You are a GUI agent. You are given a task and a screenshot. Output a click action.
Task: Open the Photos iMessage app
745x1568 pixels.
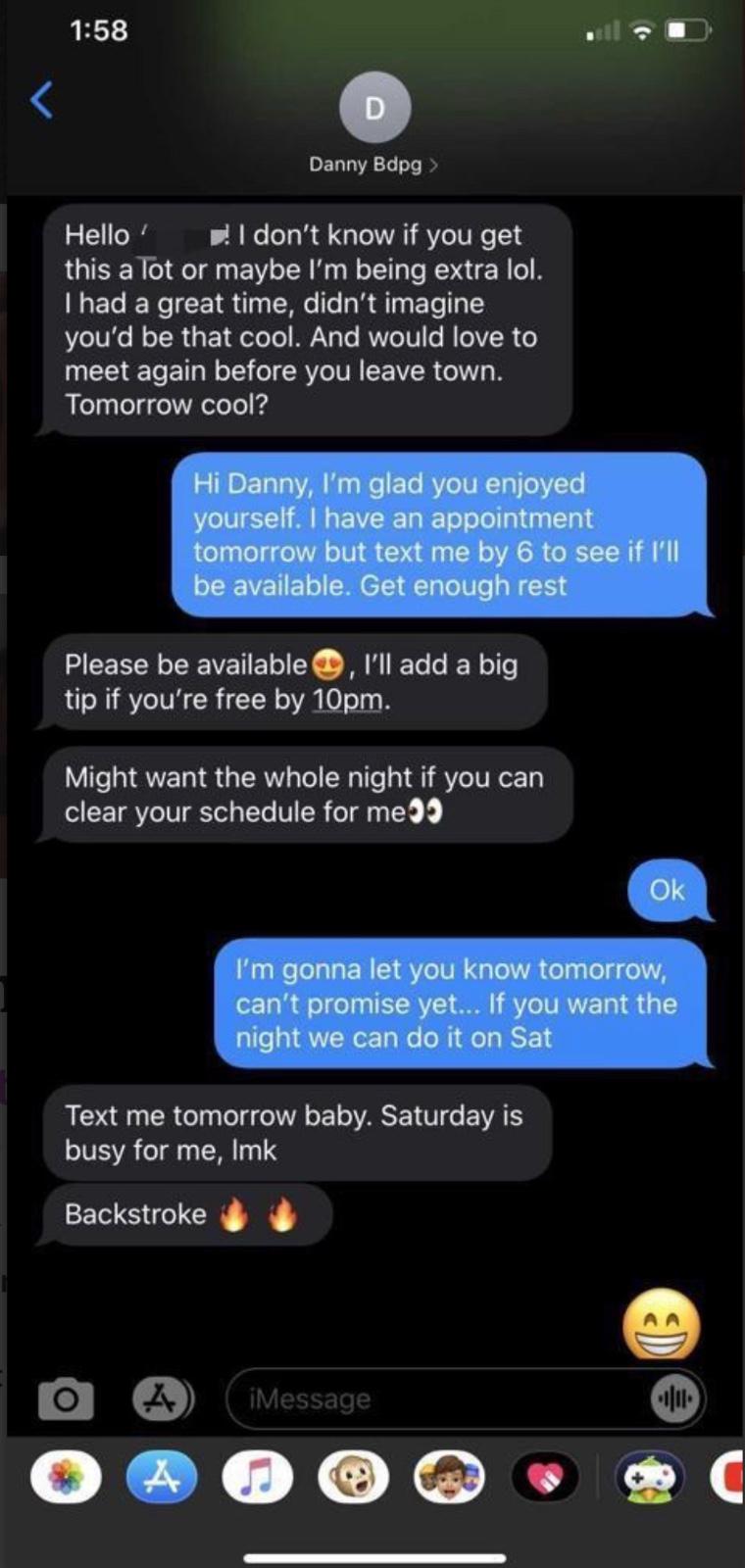pyautogui.click(x=65, y=1478)
